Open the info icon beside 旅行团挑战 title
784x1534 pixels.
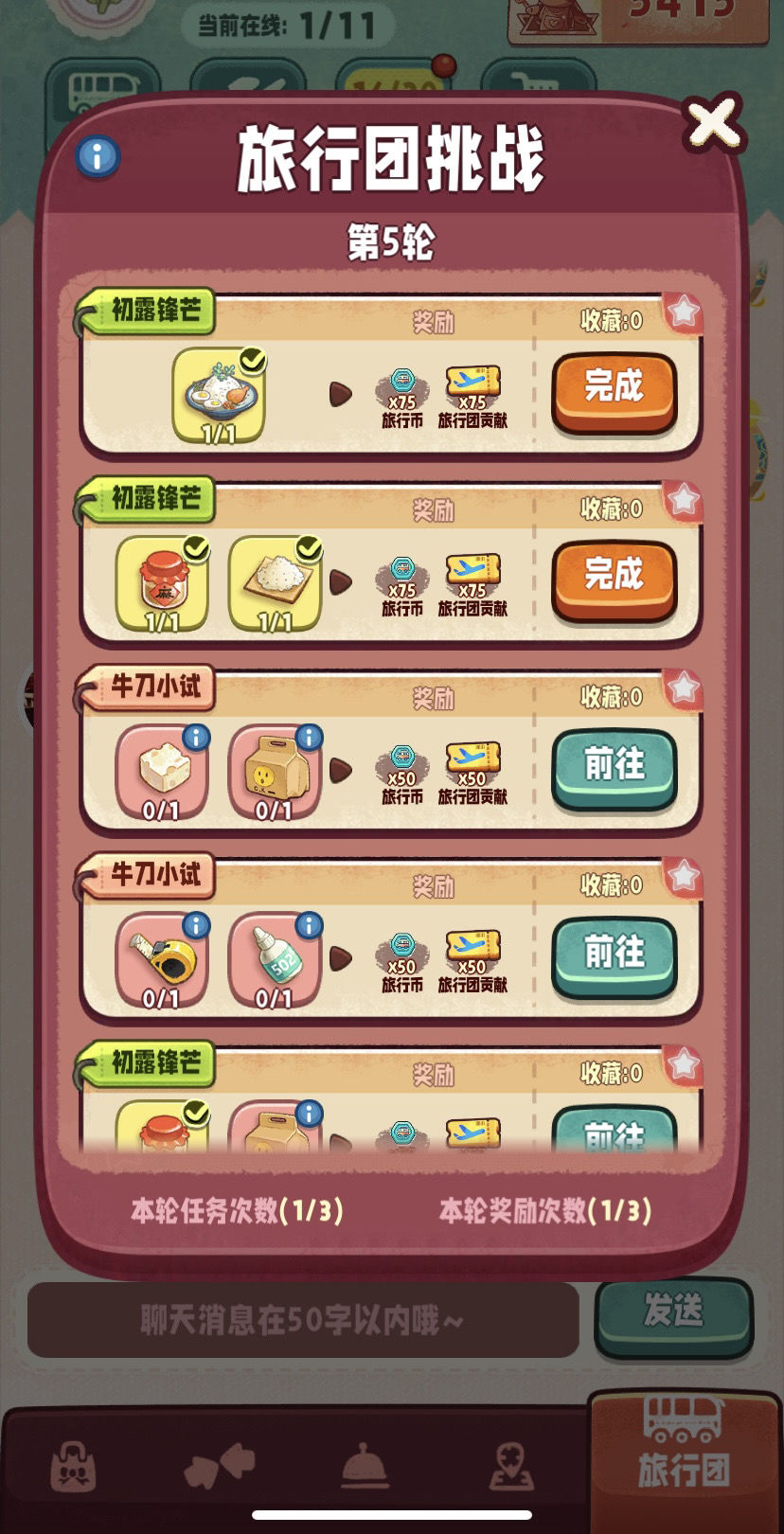[98, 156]
